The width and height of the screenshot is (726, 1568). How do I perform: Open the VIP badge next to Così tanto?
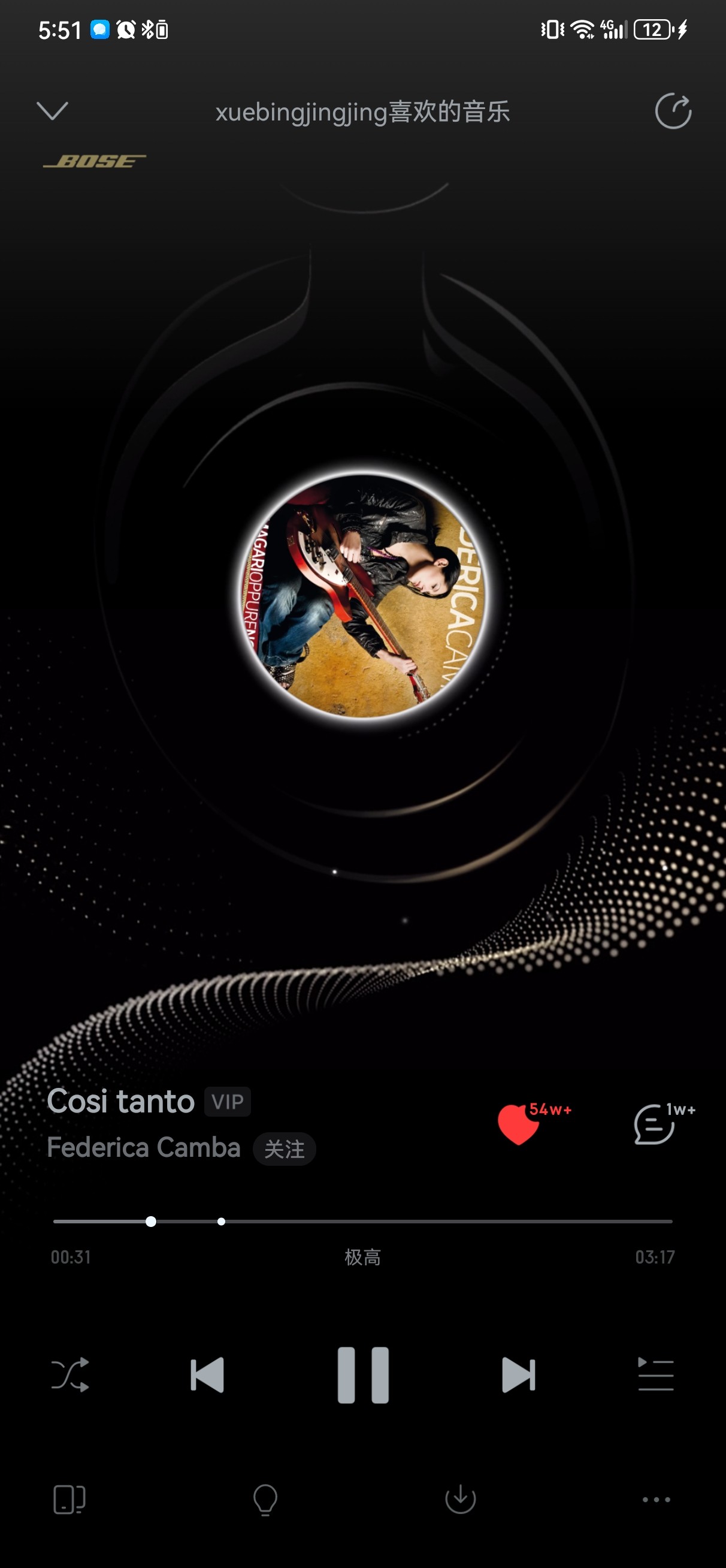228,1102
